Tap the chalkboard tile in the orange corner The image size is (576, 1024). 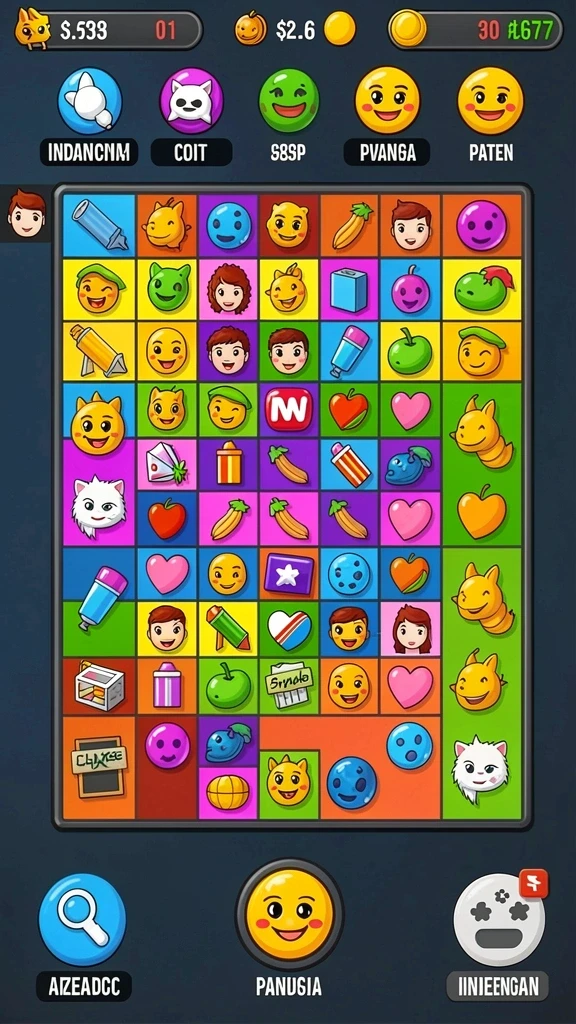pos(99,767)
